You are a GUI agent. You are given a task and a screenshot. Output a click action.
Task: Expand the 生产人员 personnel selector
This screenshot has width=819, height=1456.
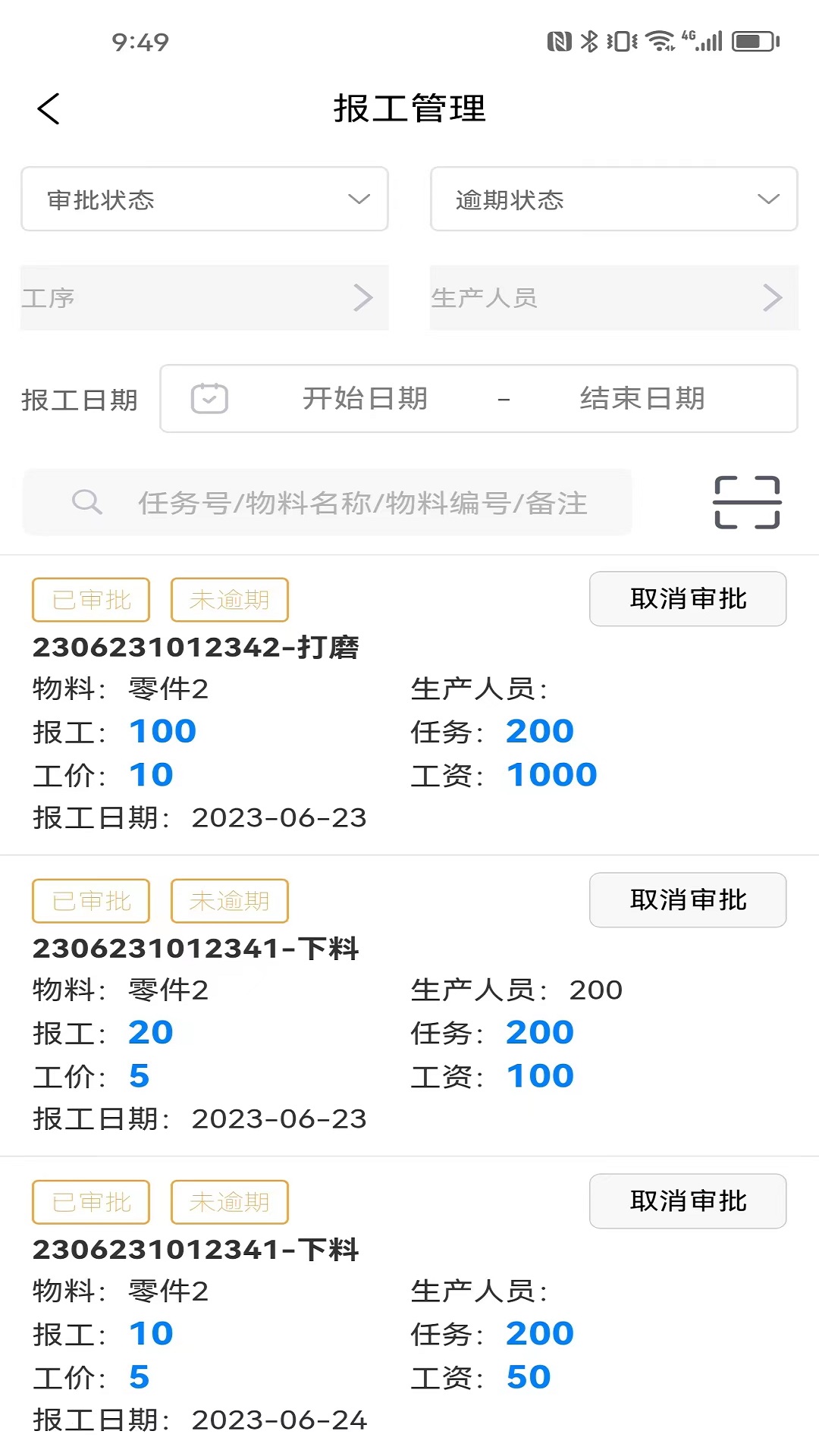(613, 297)
